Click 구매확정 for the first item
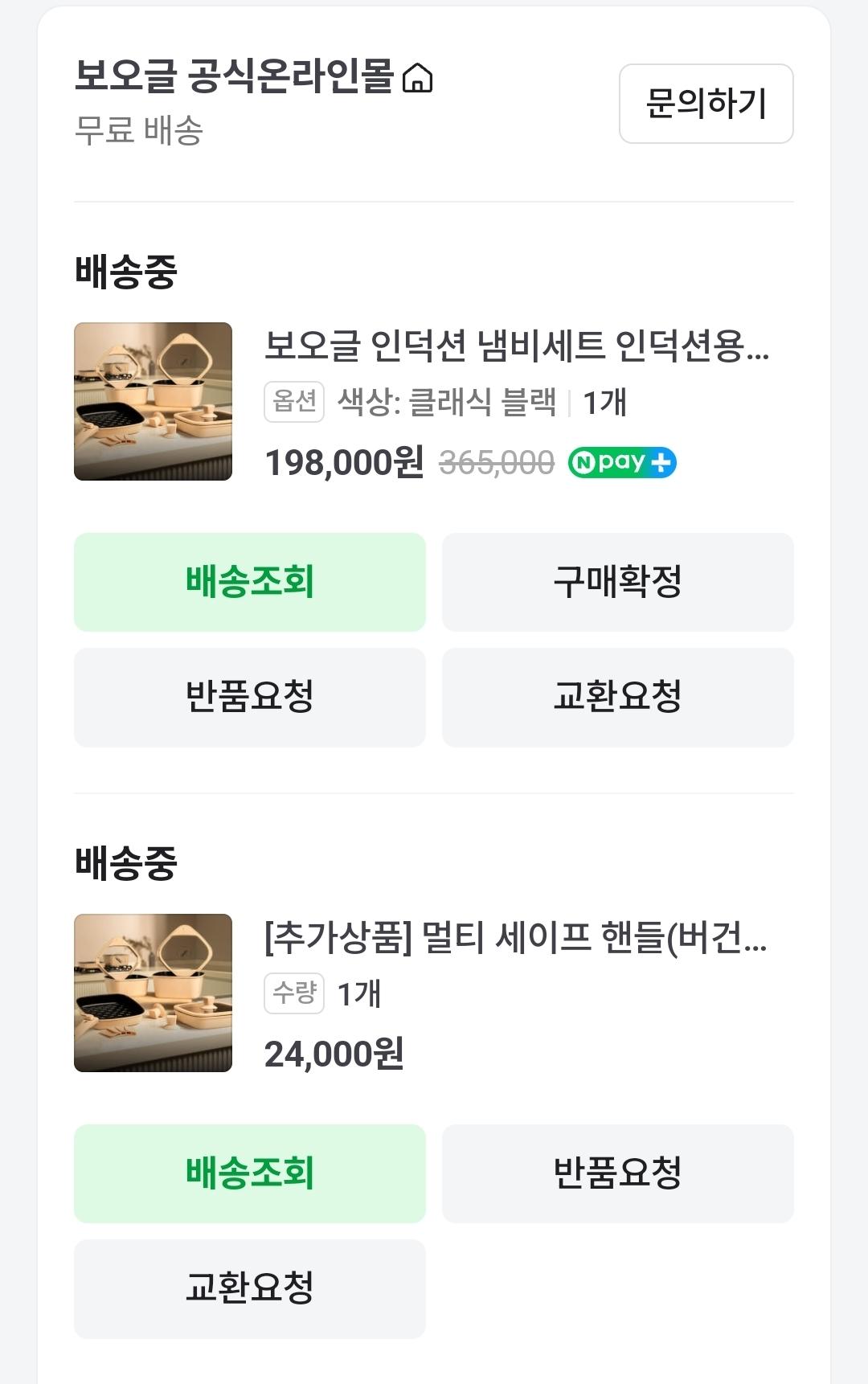The image size is (868, 1384). [617, 582]
